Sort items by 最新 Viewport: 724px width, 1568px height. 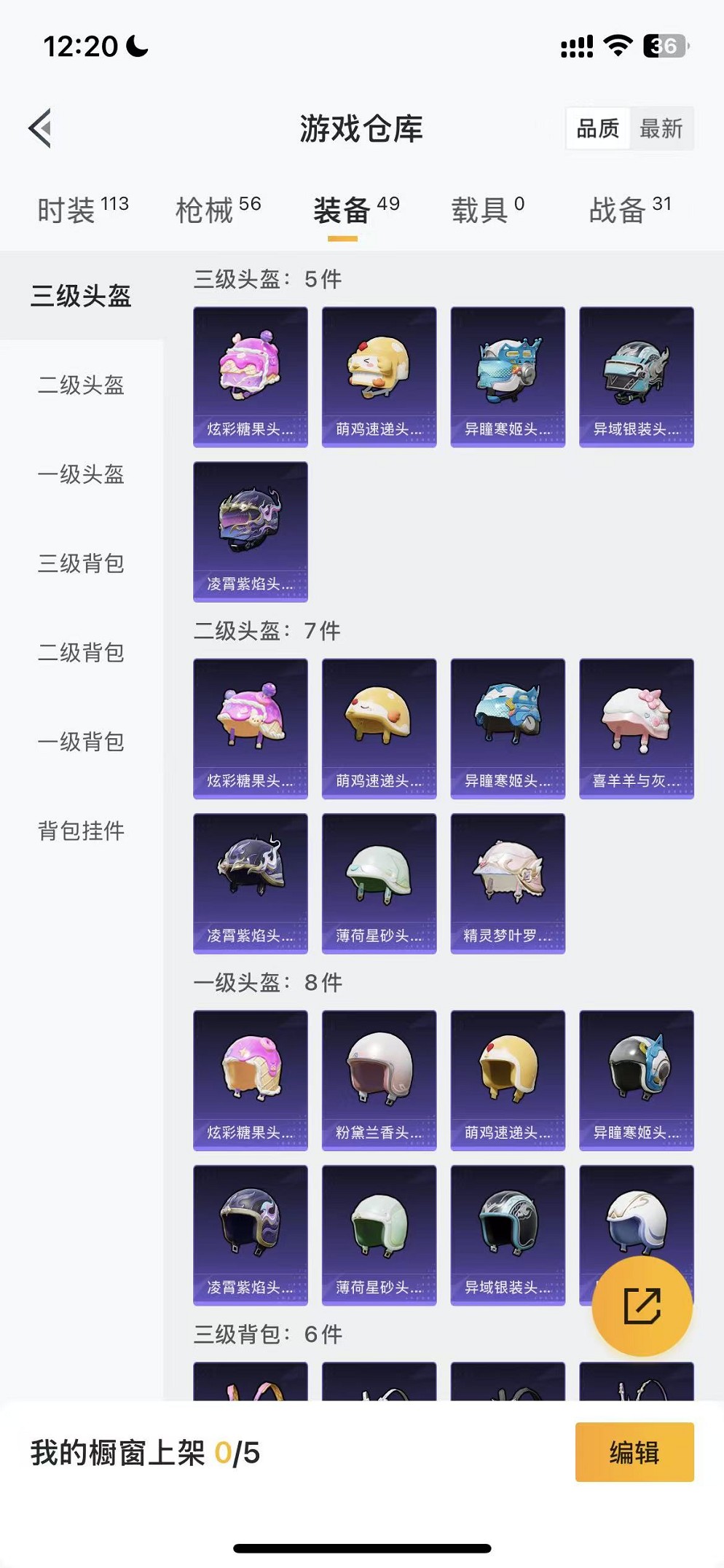(661, 129)
